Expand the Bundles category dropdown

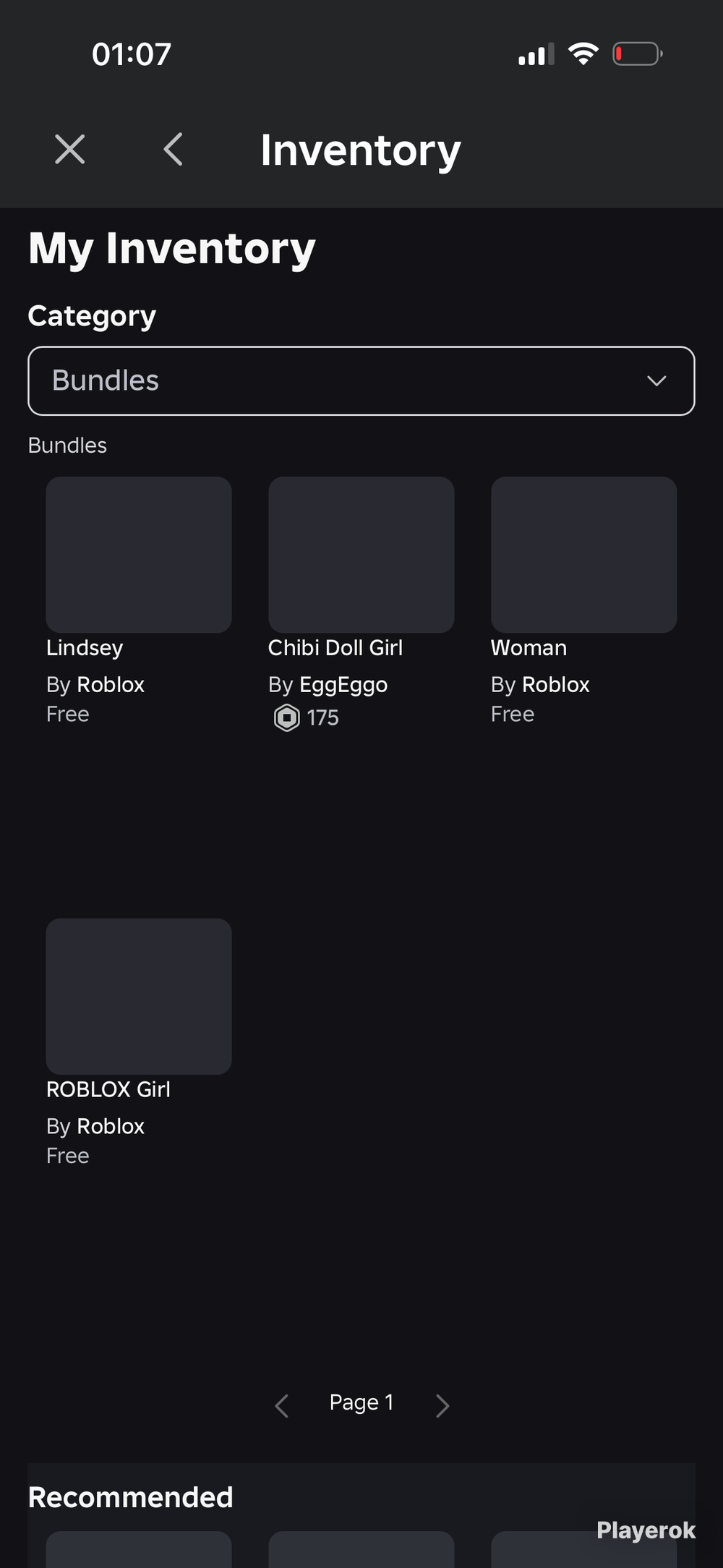(x=361, y=381)
